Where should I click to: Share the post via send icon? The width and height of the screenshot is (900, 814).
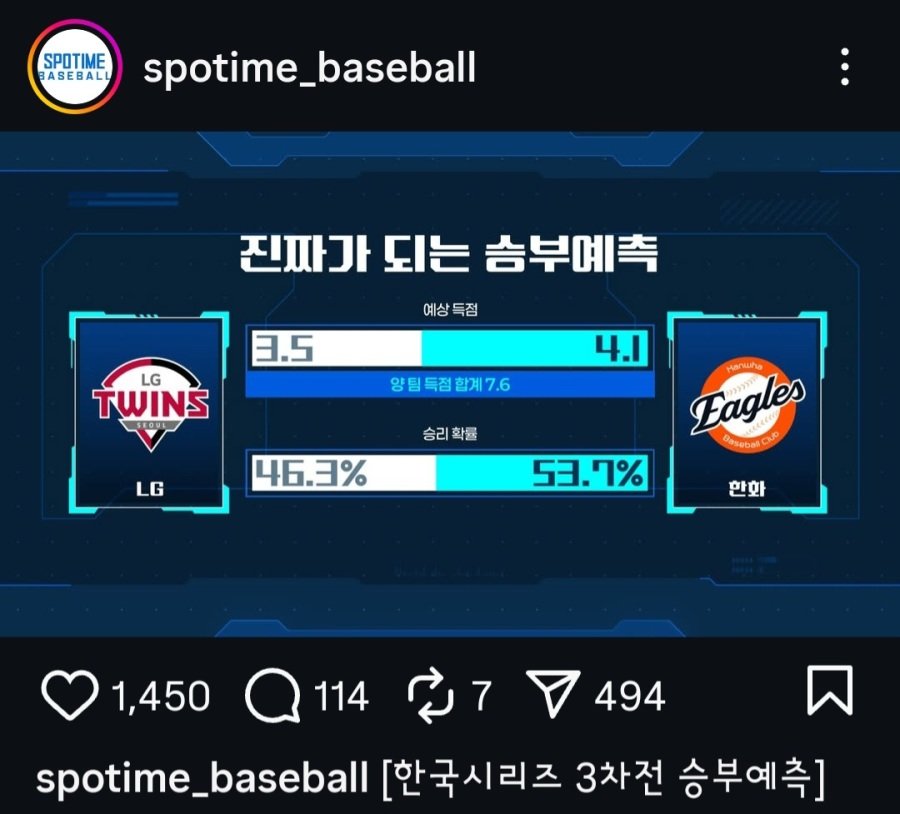click(552, 695)
